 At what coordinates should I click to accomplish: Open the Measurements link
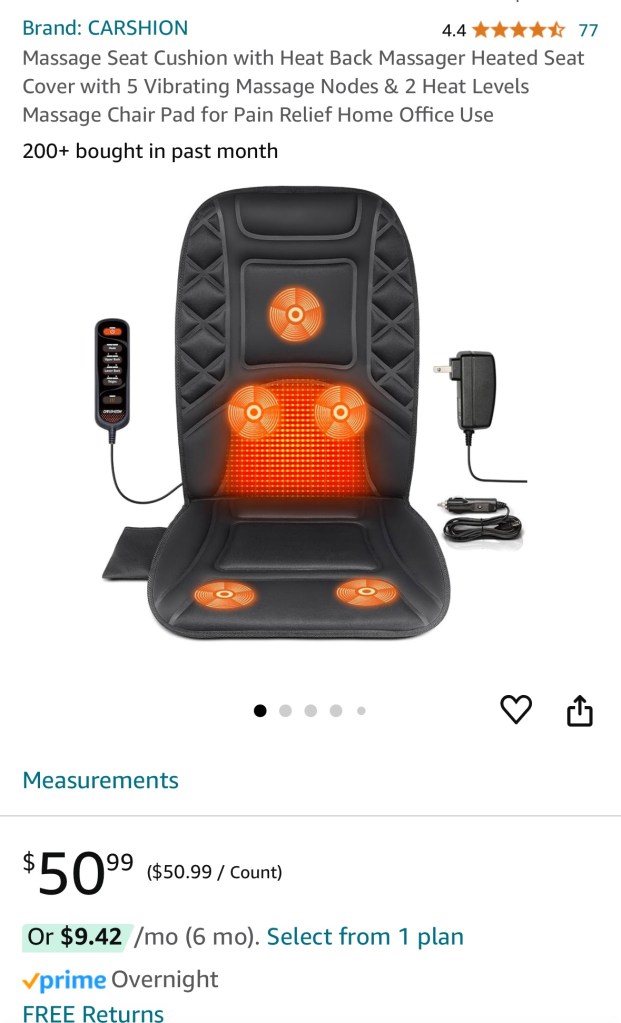pos(100,780)
